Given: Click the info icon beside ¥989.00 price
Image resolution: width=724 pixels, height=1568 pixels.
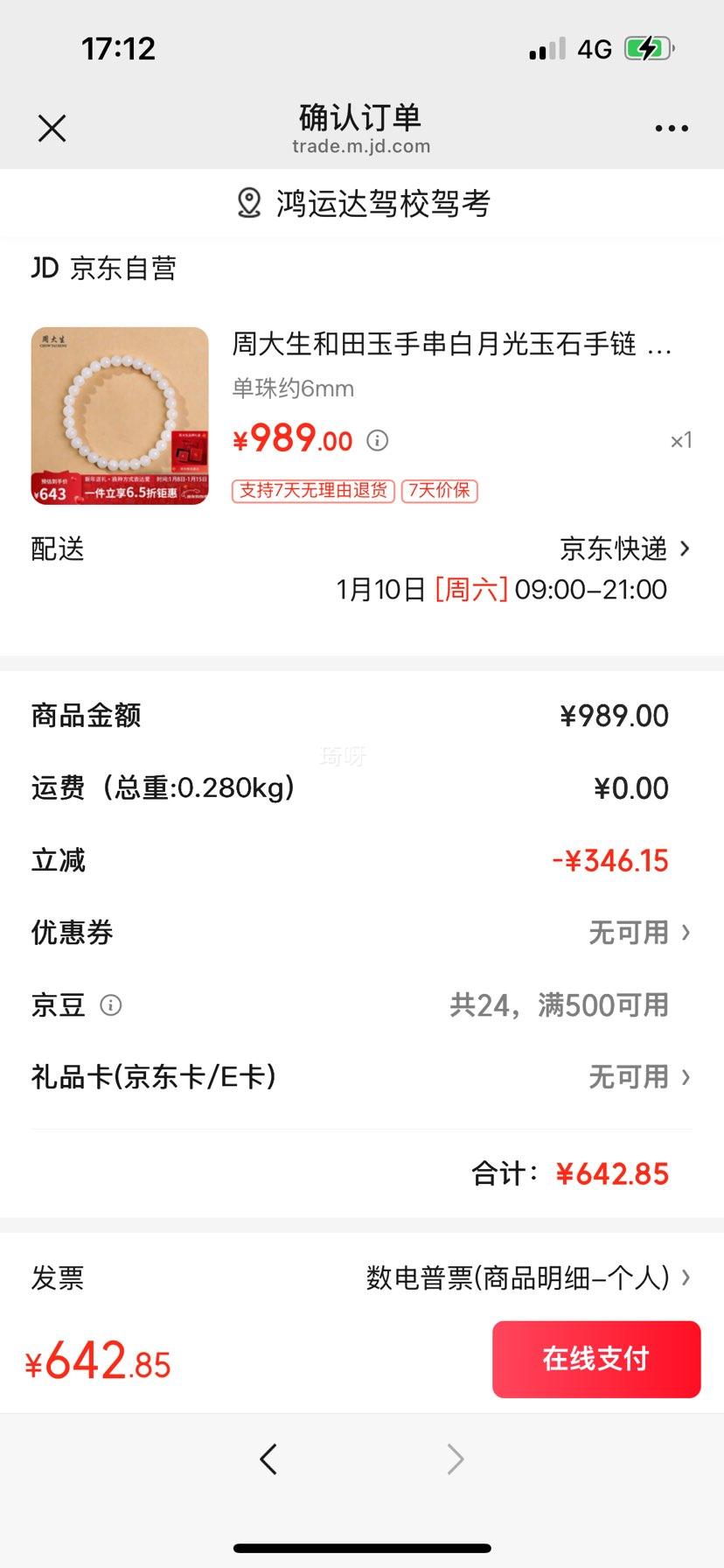Looking at the screenshot, I should pos(378,440).
